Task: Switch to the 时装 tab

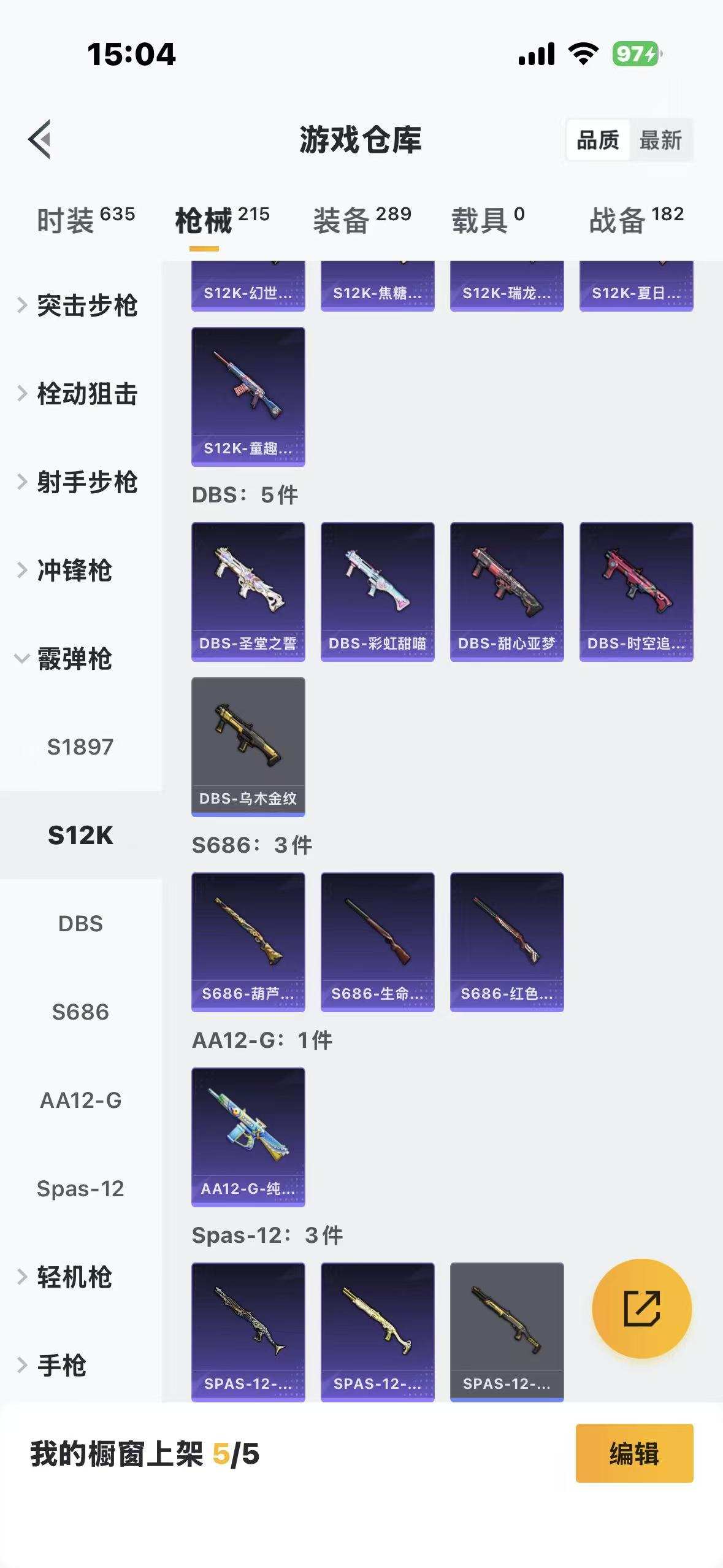Action: click(85, 220)
